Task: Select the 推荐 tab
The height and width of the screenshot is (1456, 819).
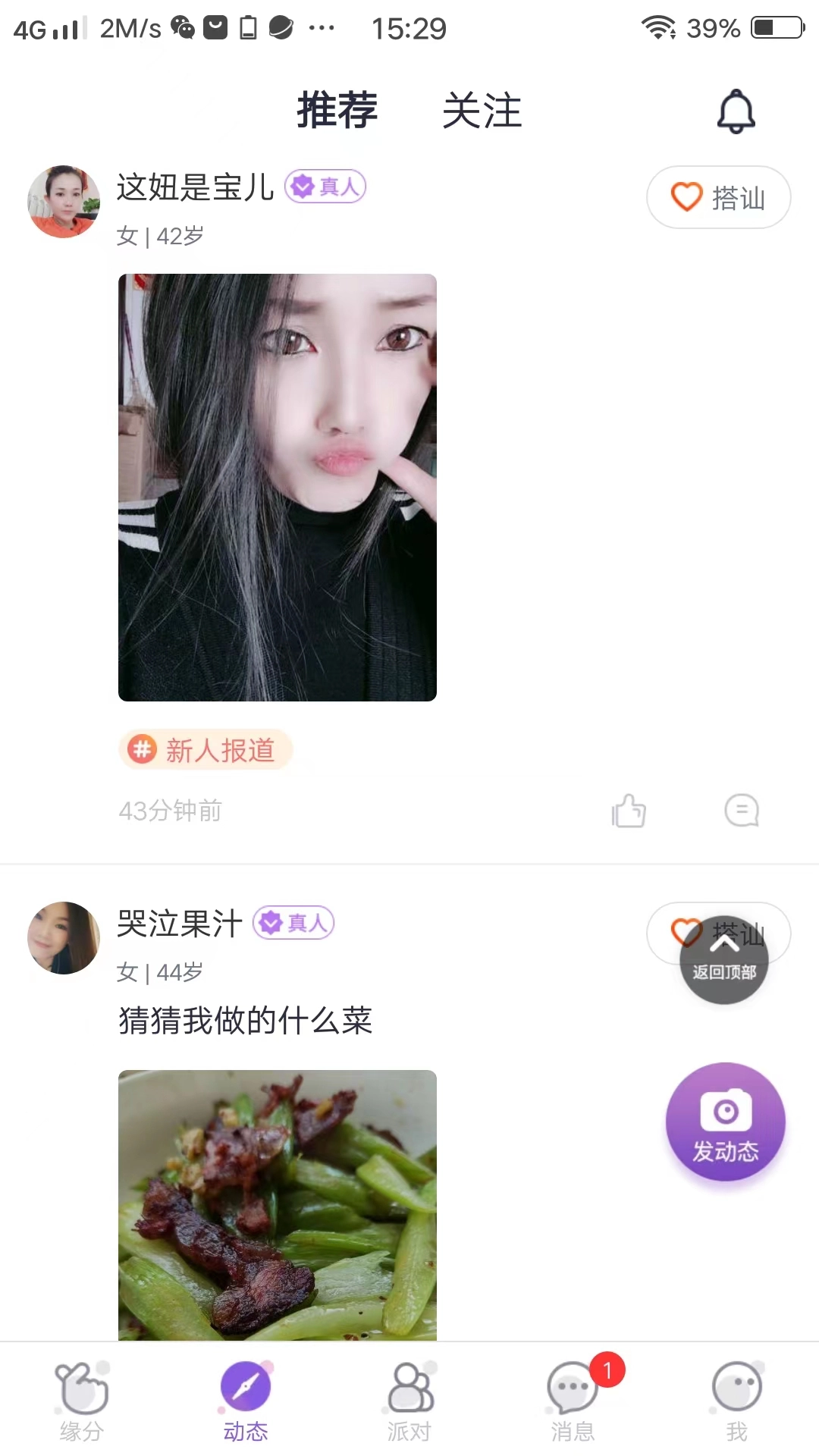Action: [x=337, y=111]
